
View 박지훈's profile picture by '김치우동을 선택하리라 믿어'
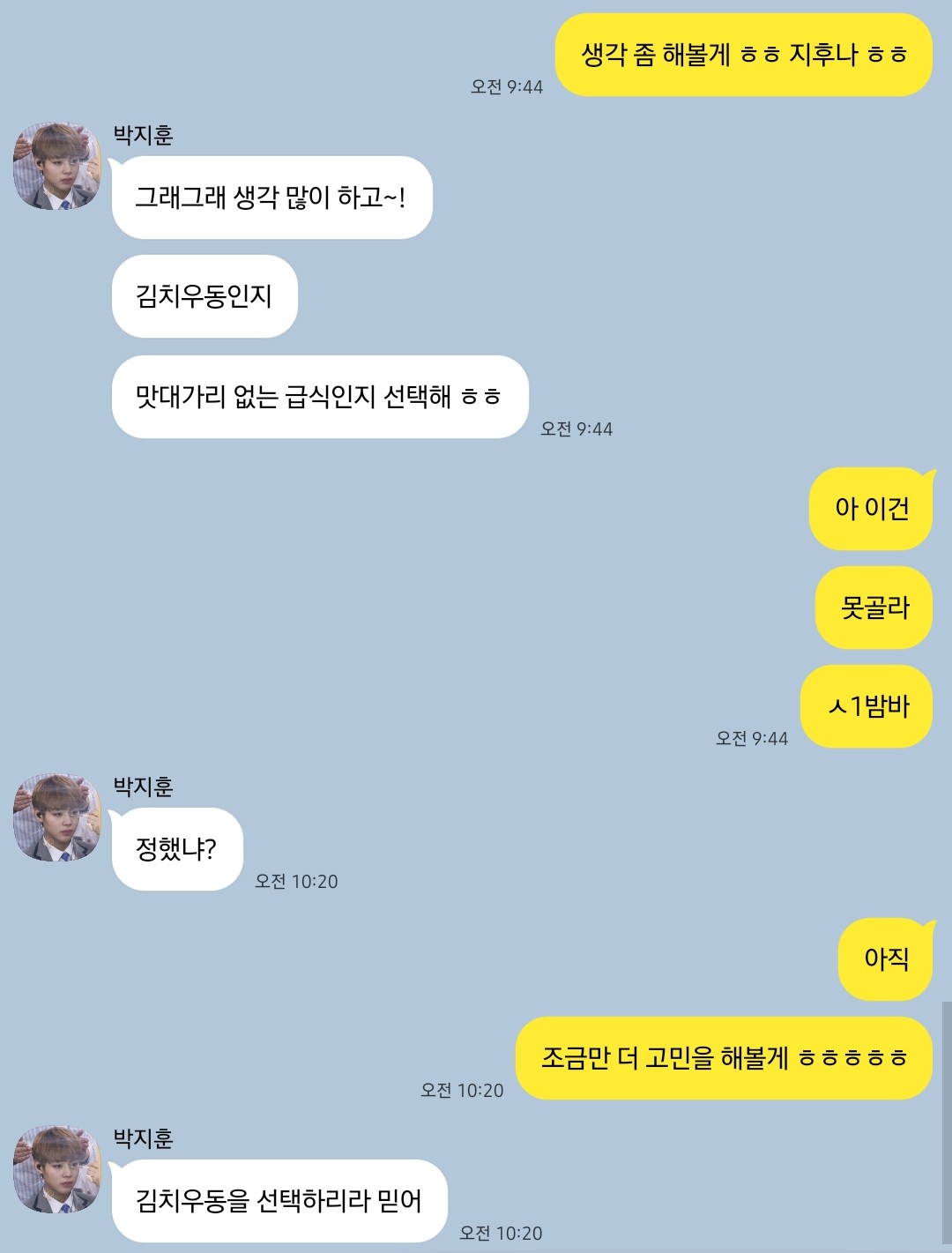[56, 1169]
